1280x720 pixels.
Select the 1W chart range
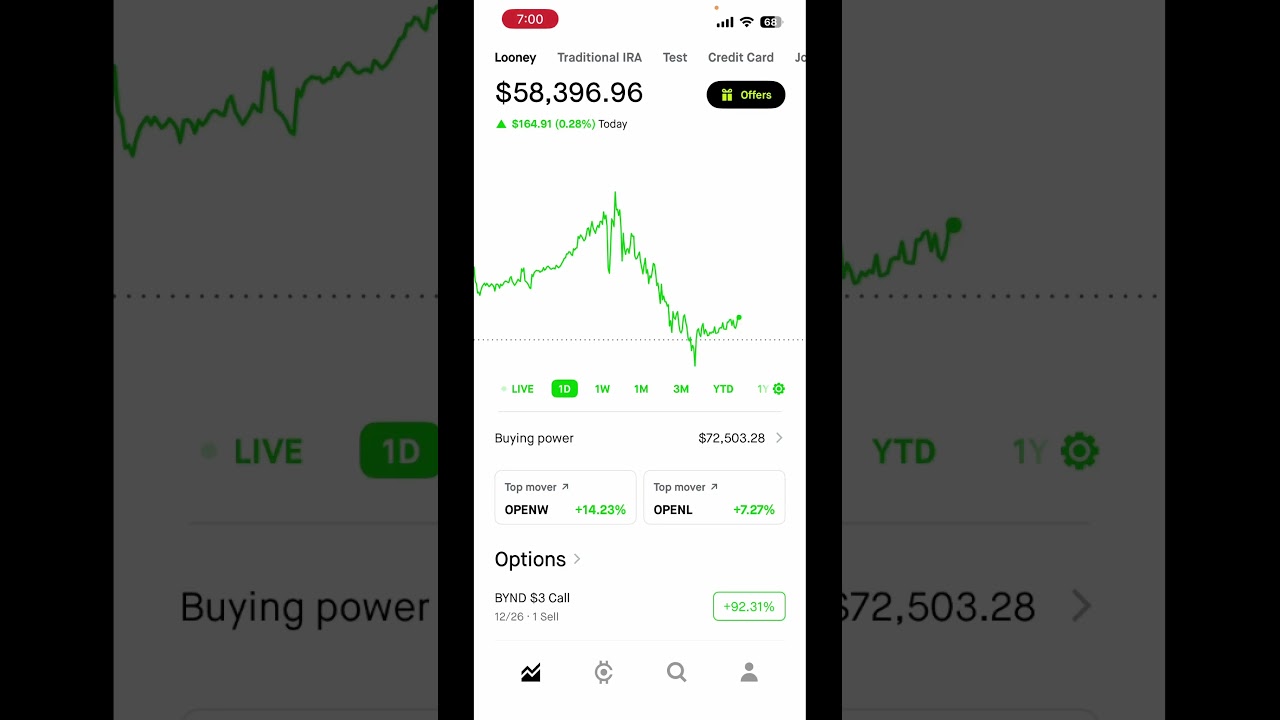(x=602, y=389)
